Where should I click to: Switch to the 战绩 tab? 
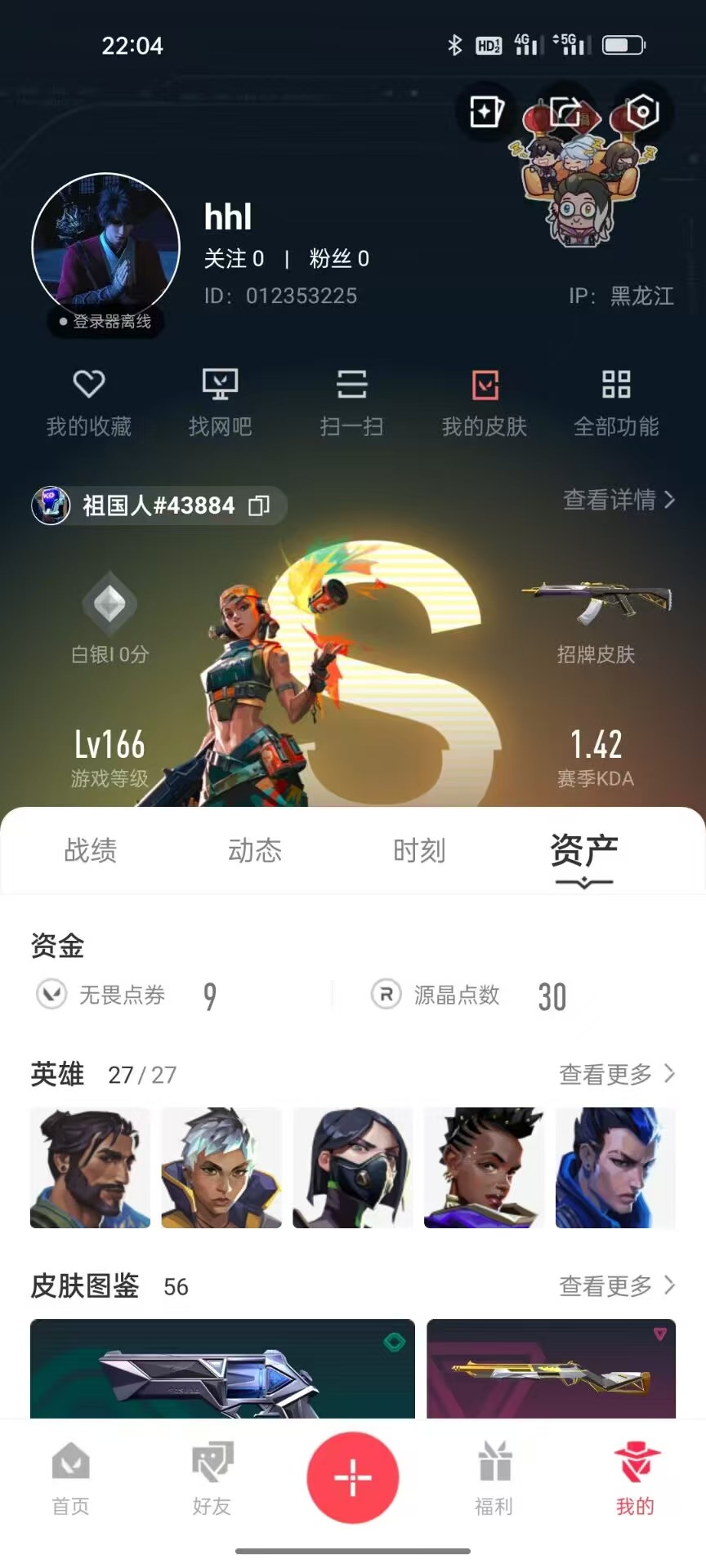91,851
